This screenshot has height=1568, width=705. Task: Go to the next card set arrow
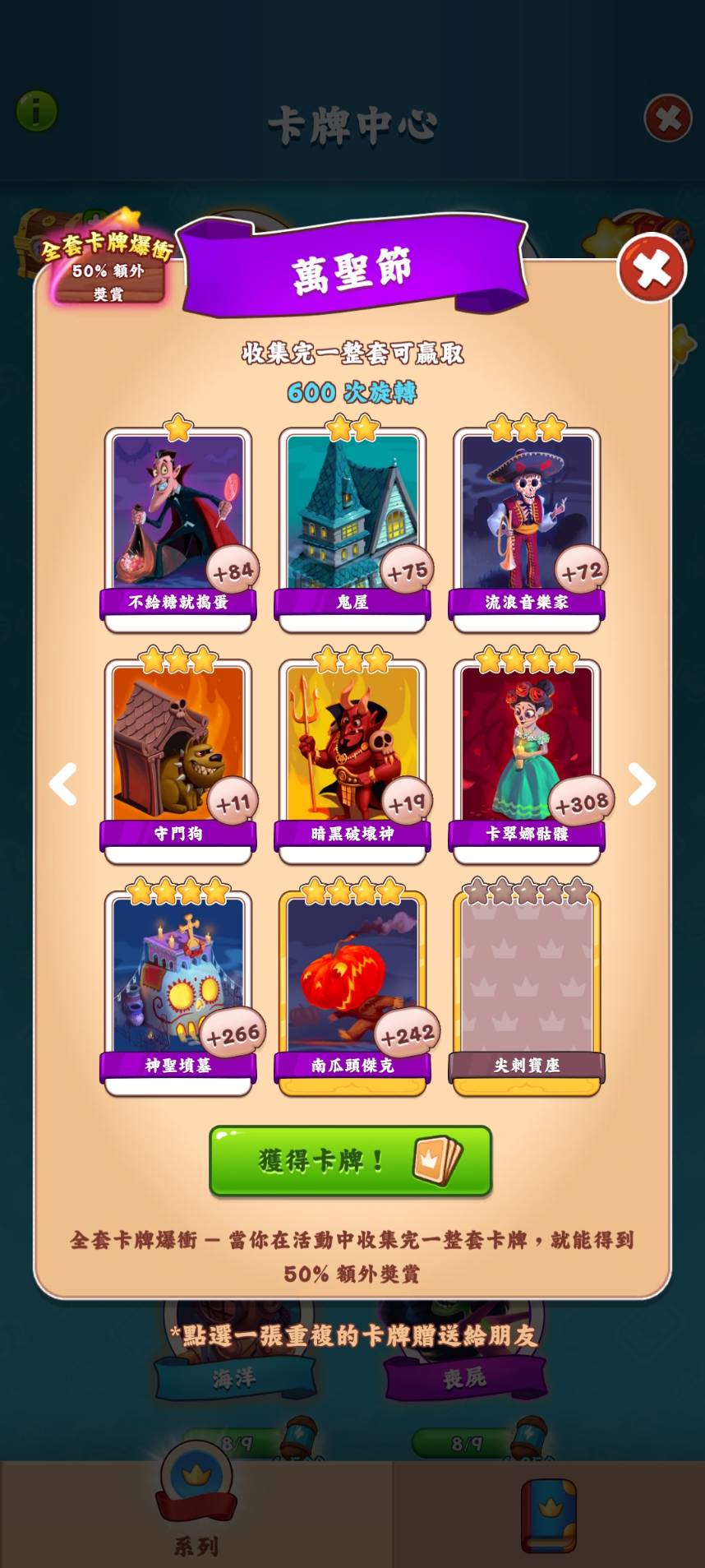point(641,784)
